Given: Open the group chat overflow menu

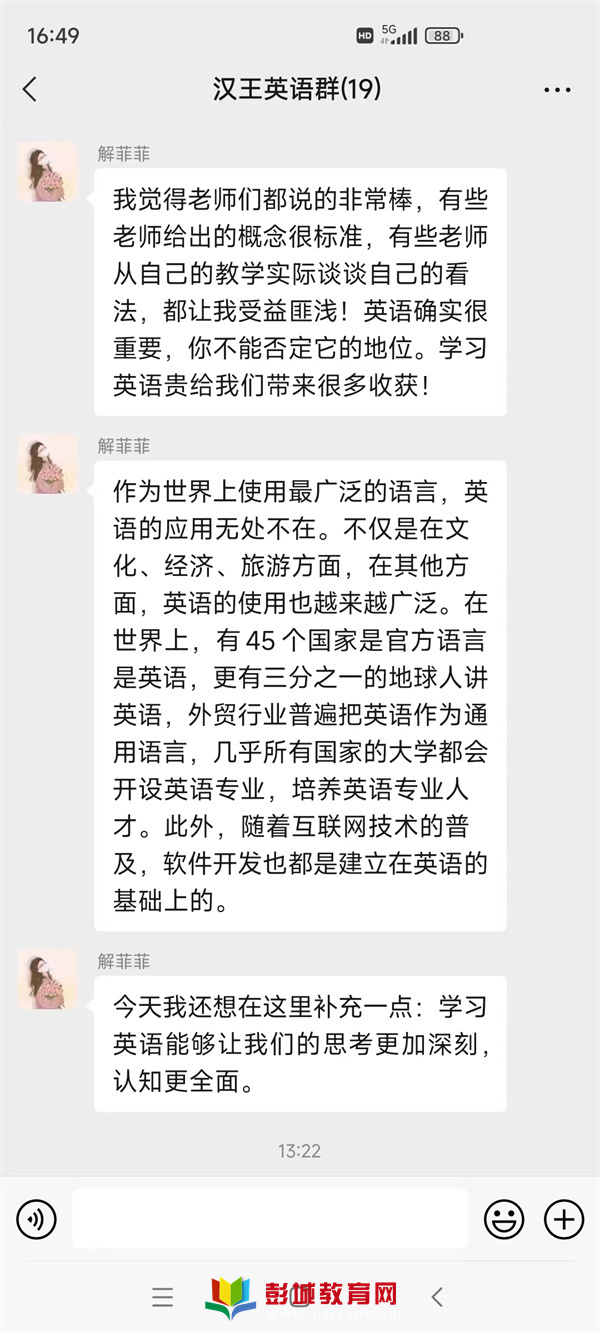Looking at the screenshot, I should point(557,90).
